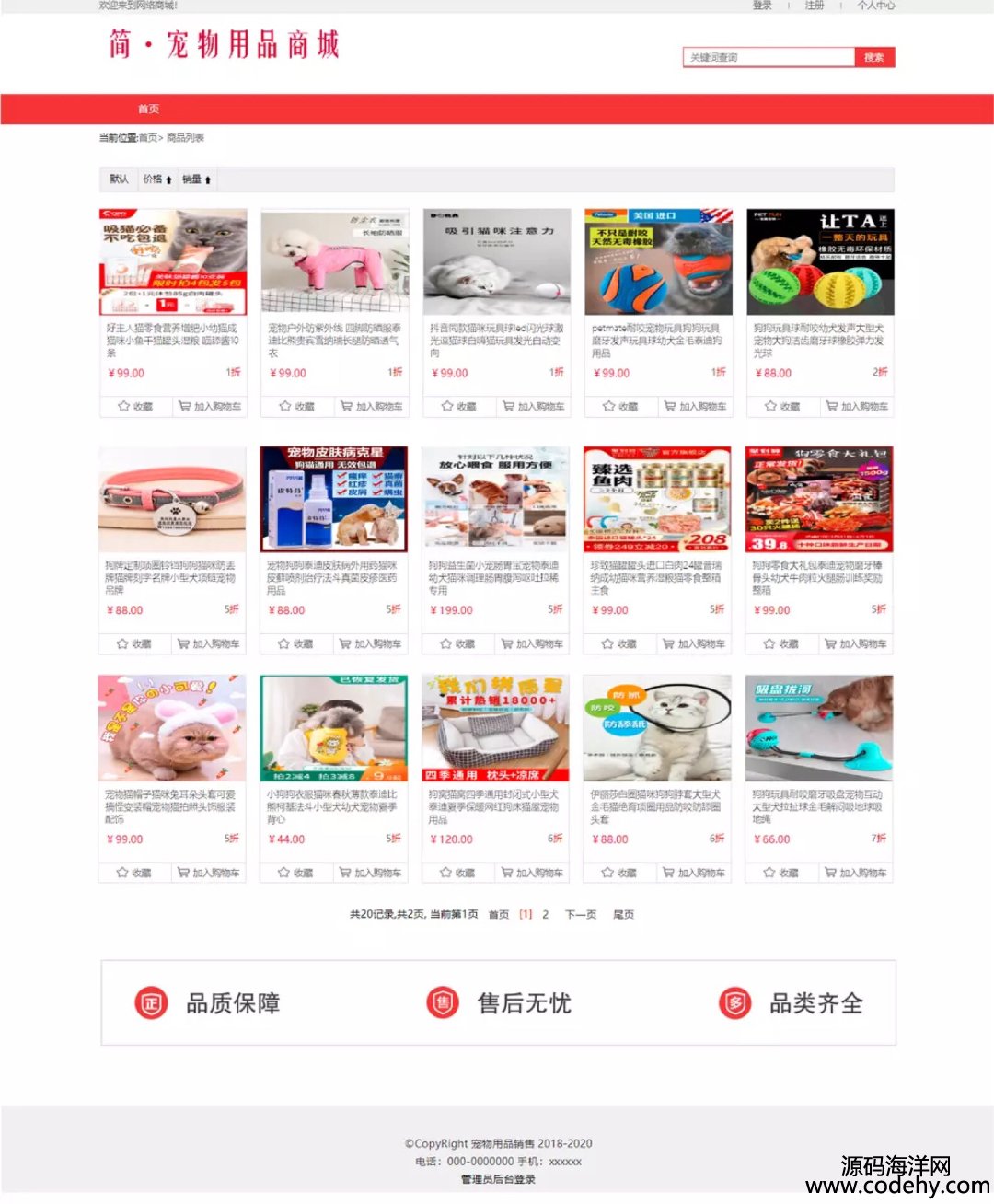Viewport: 994px width, 1204px height.
Task: Go to page 2 of results
Action: pyautogui.click(x=545, y=914)
